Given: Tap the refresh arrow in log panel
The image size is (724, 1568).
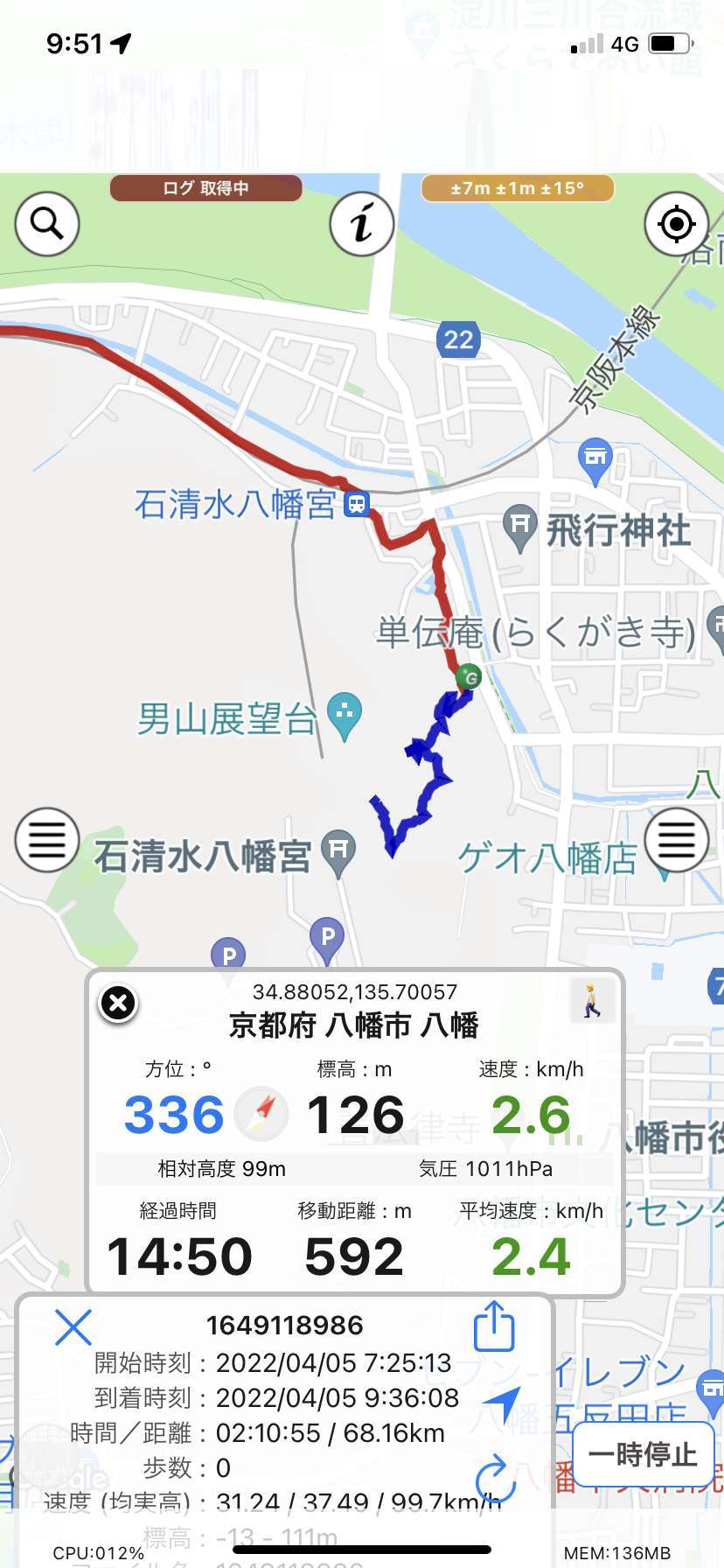Looking at the screenshot, I should 492,1478.
